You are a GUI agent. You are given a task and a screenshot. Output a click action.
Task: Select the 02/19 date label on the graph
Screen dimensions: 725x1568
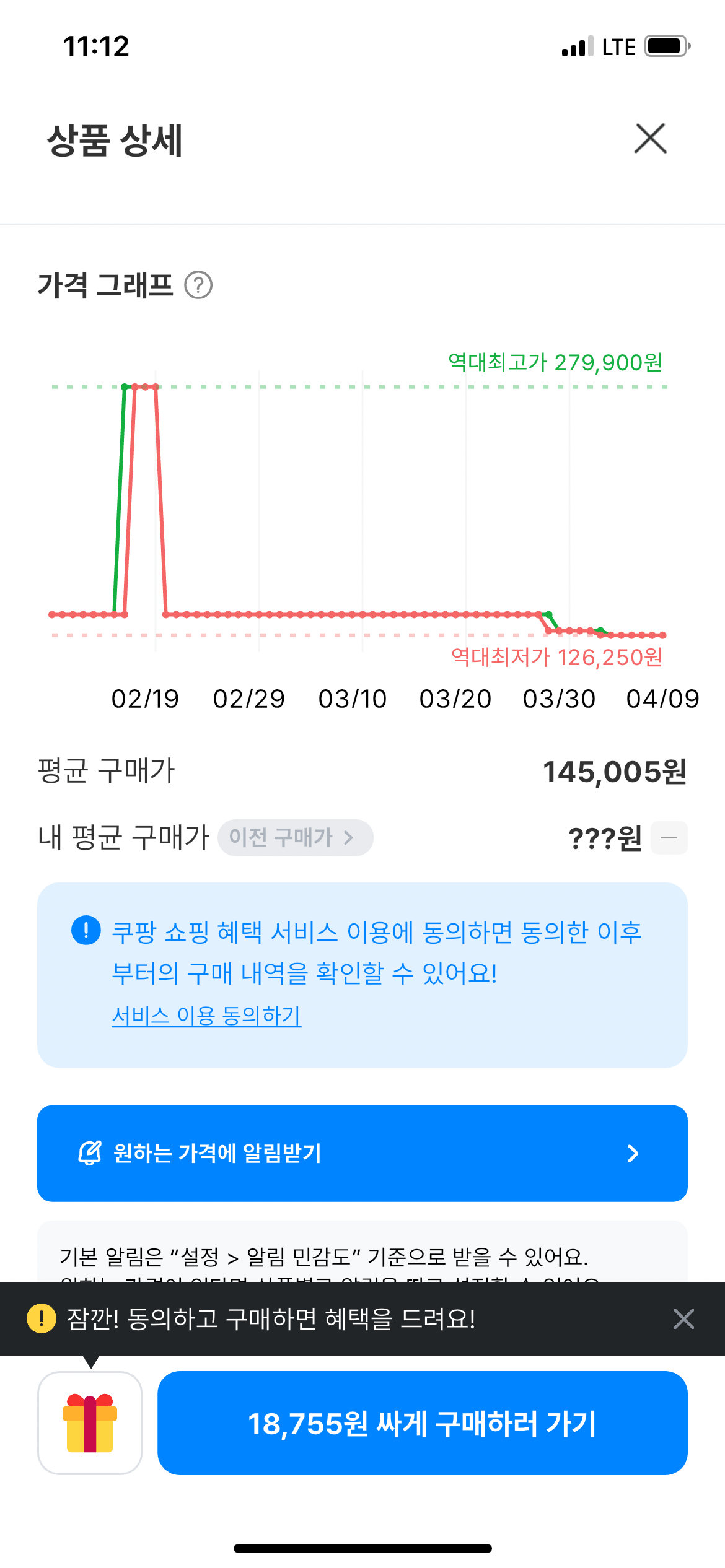click(146, 699)
